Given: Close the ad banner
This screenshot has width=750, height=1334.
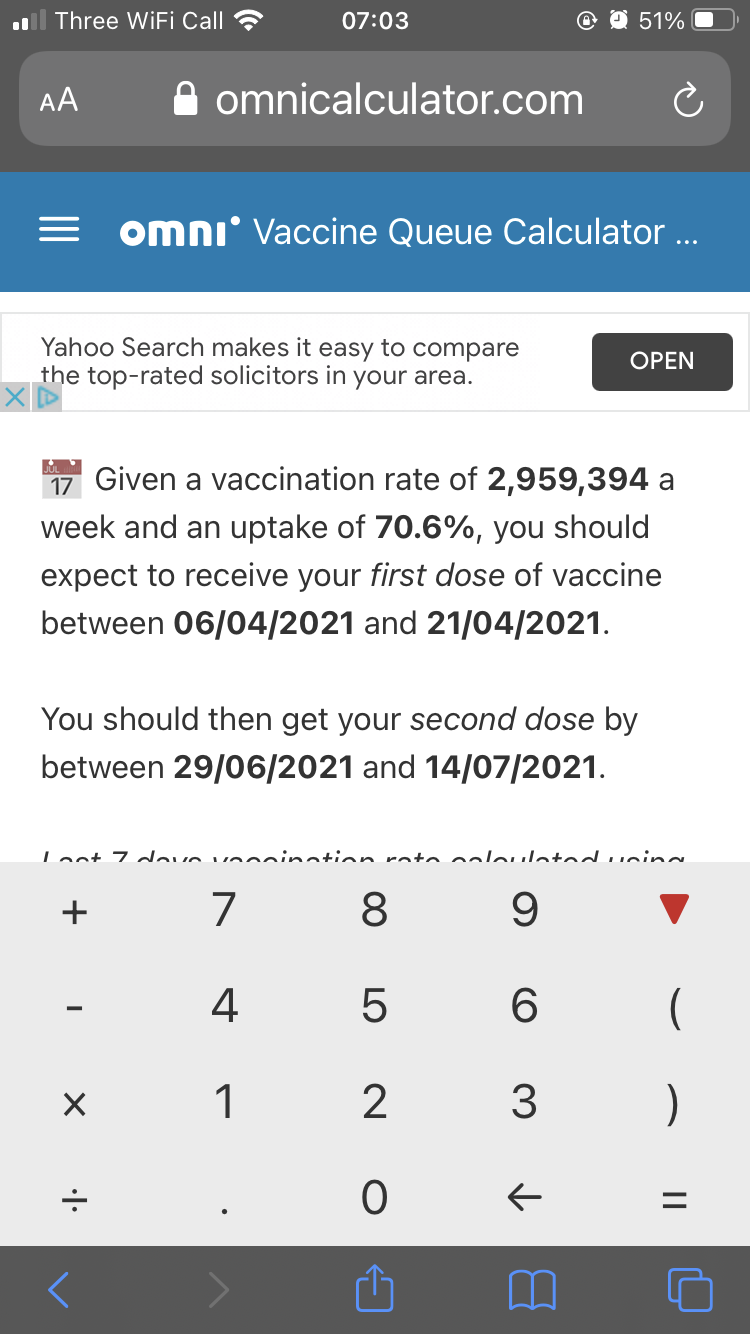Looking at the screenshot, I should click(x=15, y=399).
